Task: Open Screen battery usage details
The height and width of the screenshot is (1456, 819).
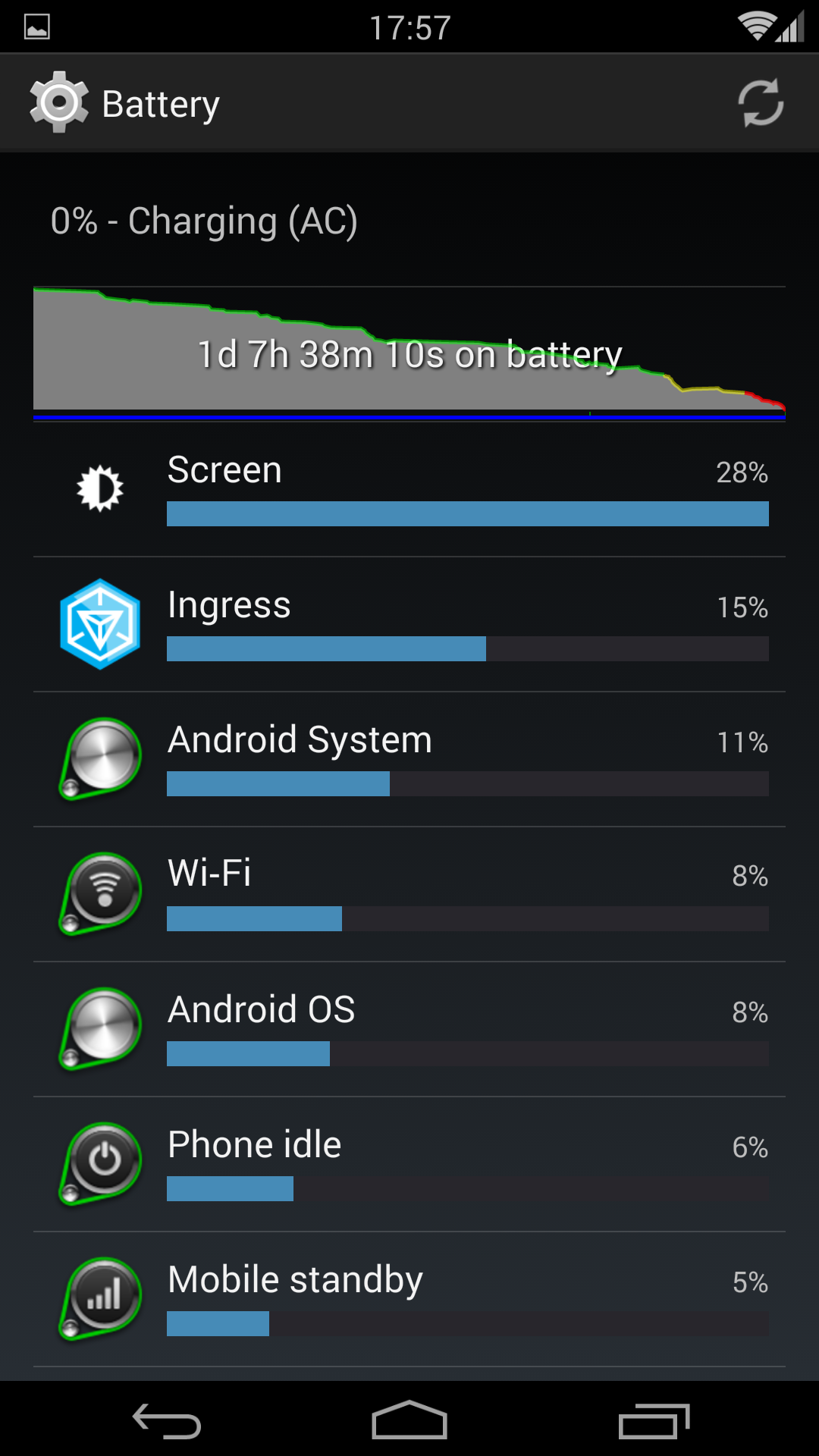Action: click(x=409, y=489)
